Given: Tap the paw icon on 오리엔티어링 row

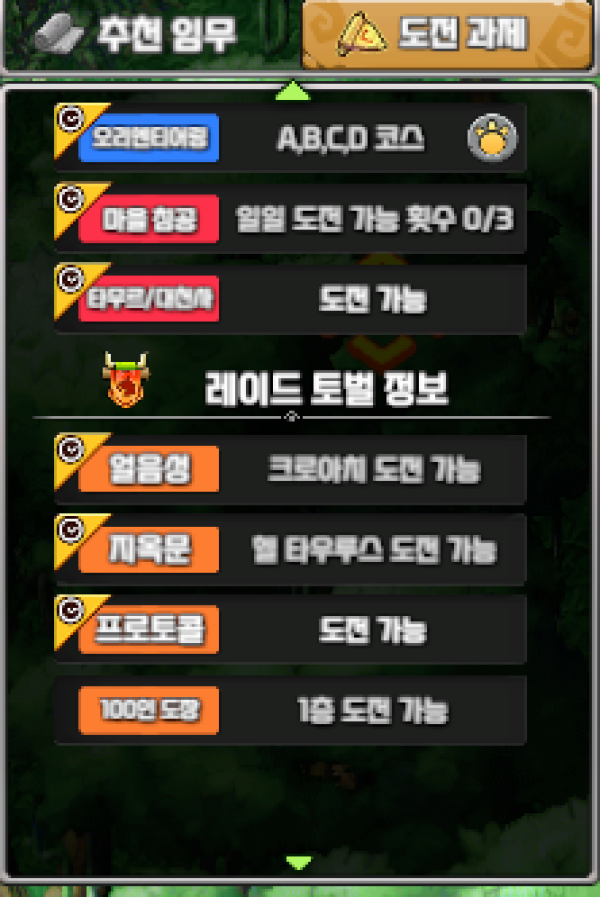Looking at the screenshot, I should (492, 140).
